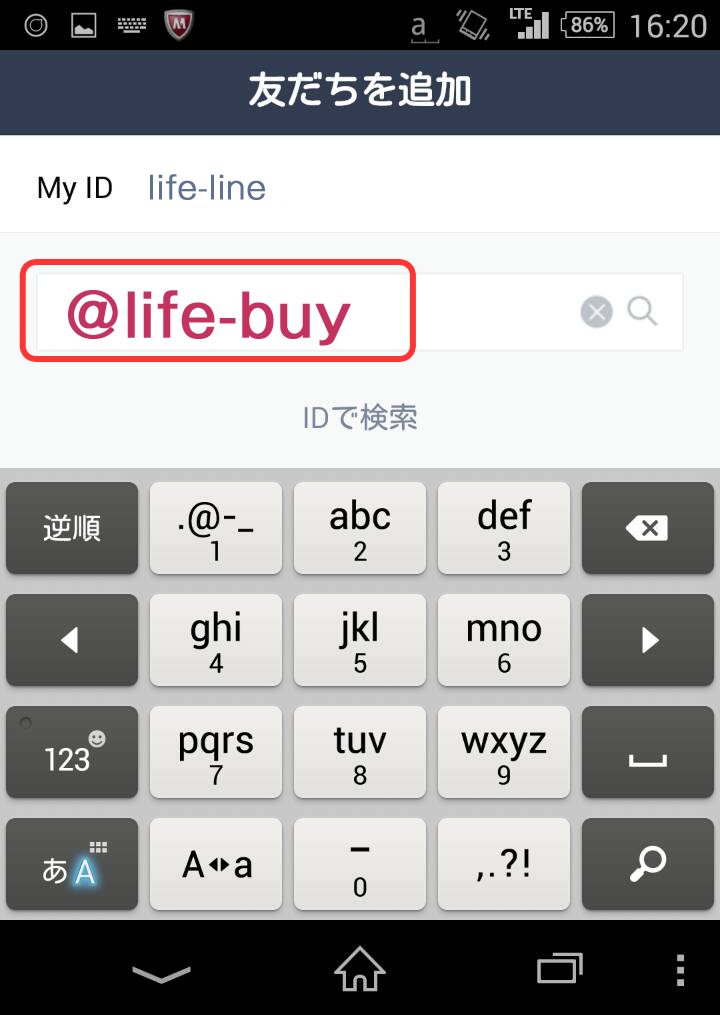Screen dimensions: 720x1015
Task: Toggle letter case with A⇔a key
Action: [x=216, y=864]
